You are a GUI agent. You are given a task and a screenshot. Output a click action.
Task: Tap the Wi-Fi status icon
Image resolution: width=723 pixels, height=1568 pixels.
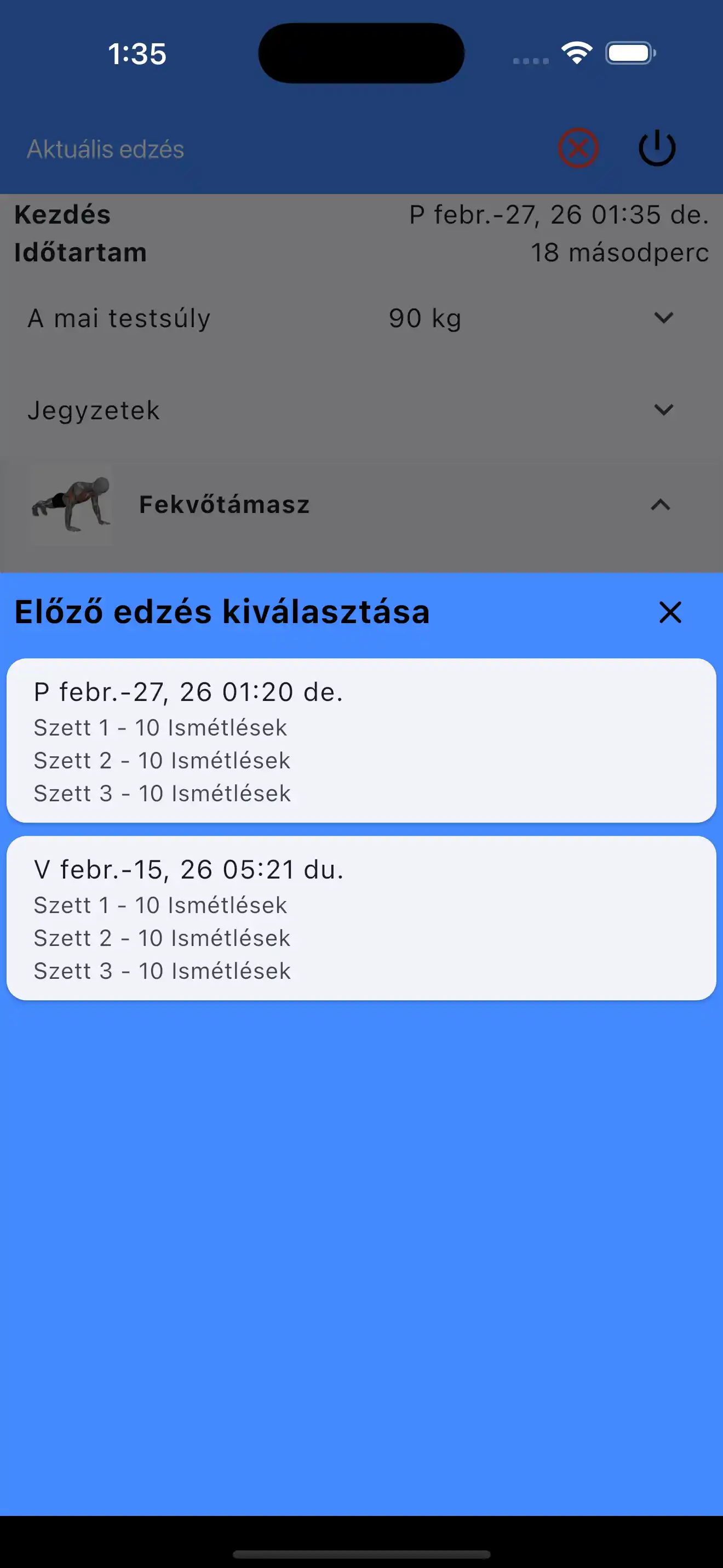[575, 53]
